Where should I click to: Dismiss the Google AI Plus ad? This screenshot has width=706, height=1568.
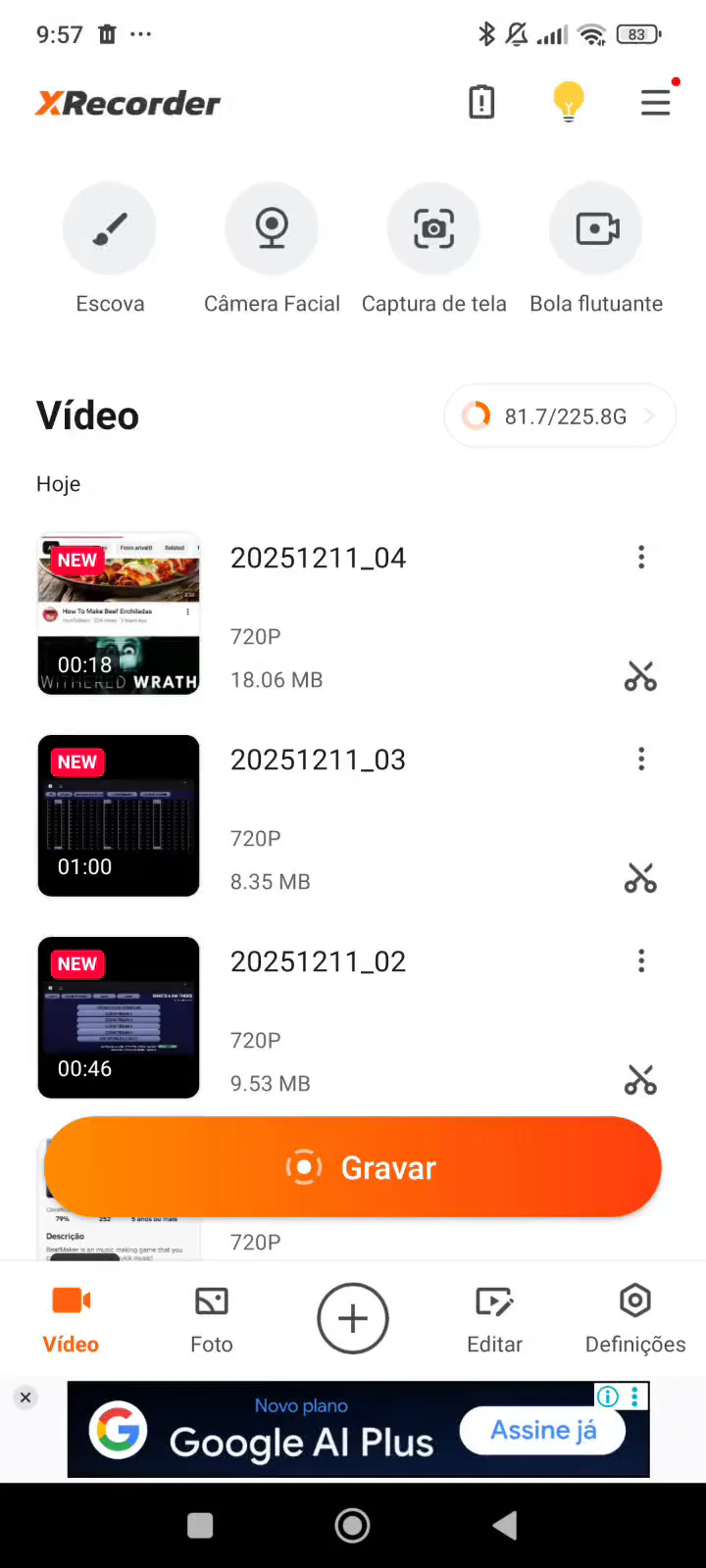26,1397
